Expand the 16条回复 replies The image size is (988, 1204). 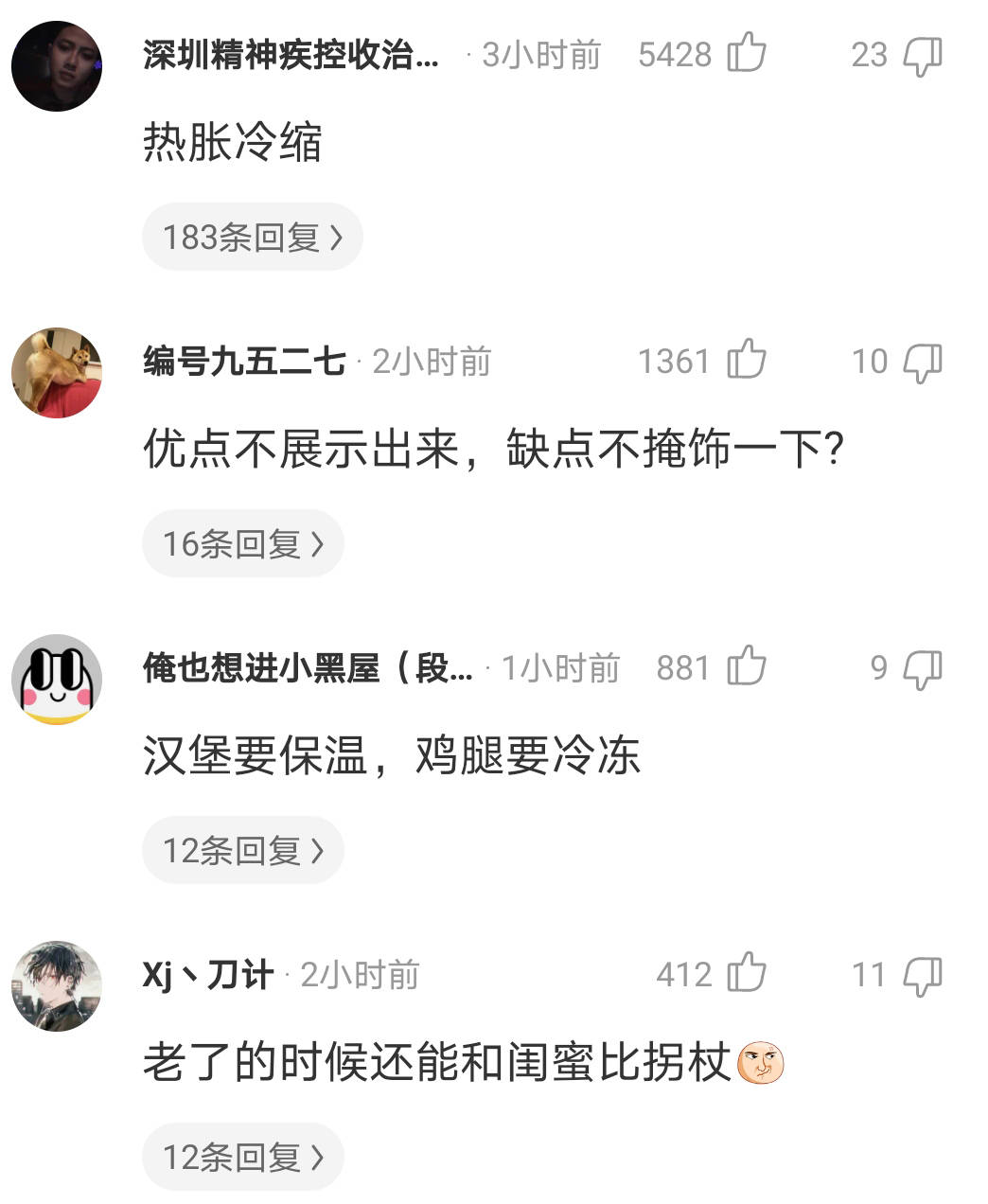click(242, 543)
